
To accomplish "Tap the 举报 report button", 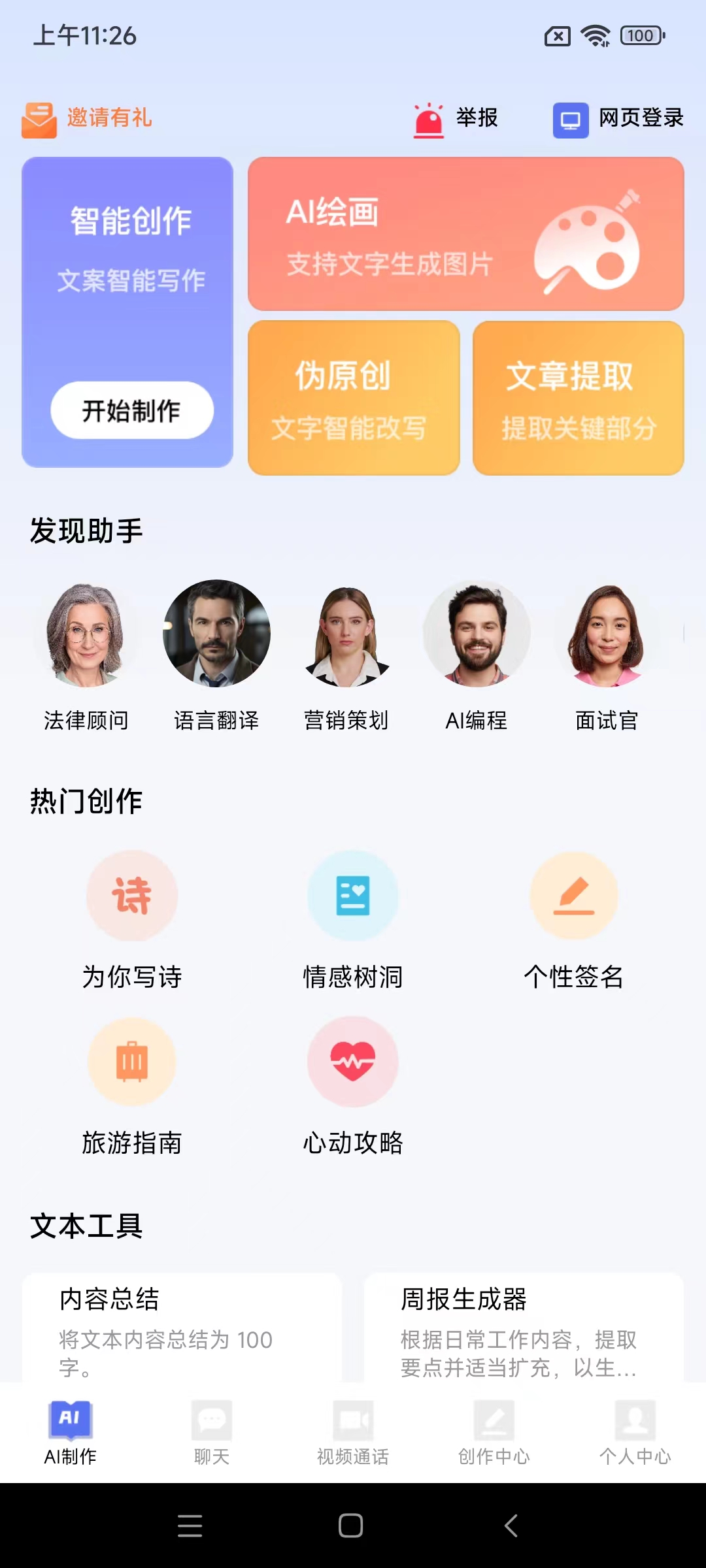I will pyautogui.click(x=456, y=119).
